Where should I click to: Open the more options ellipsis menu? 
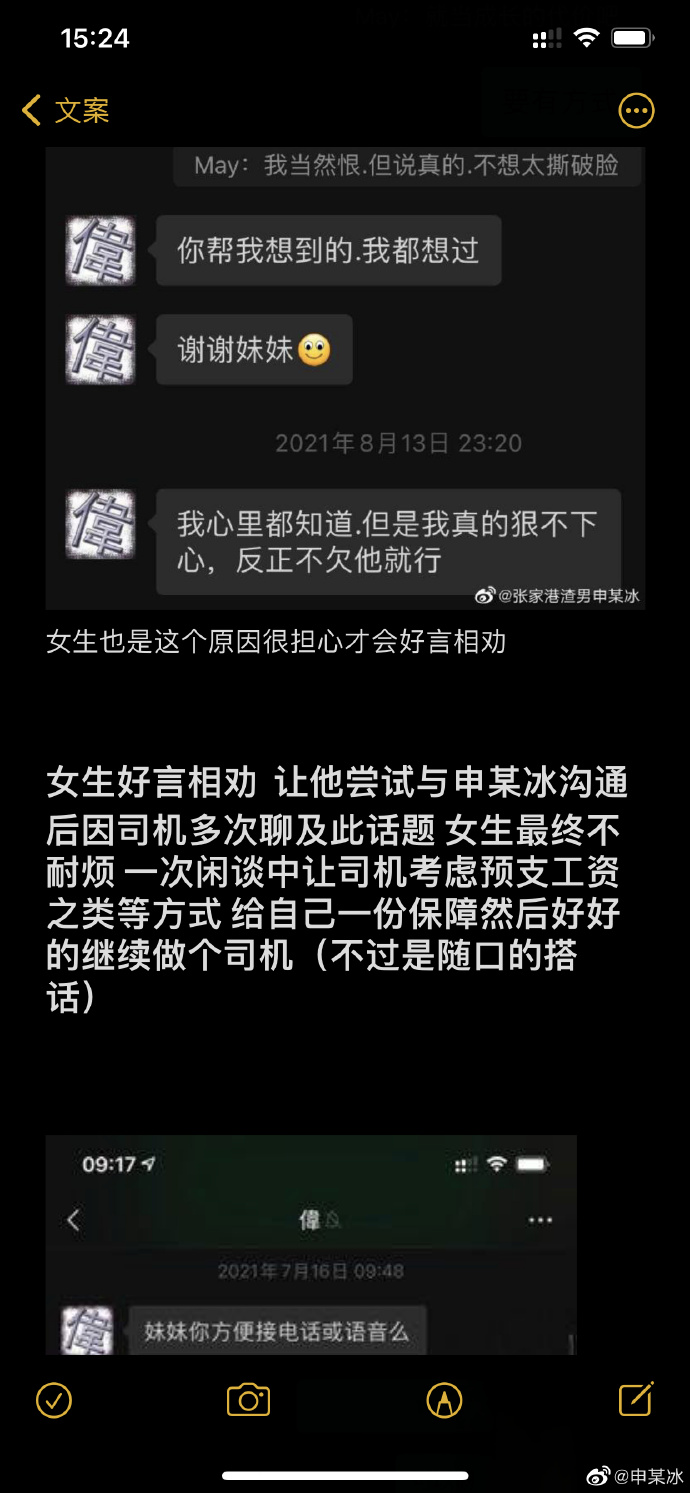pos(637,111)
